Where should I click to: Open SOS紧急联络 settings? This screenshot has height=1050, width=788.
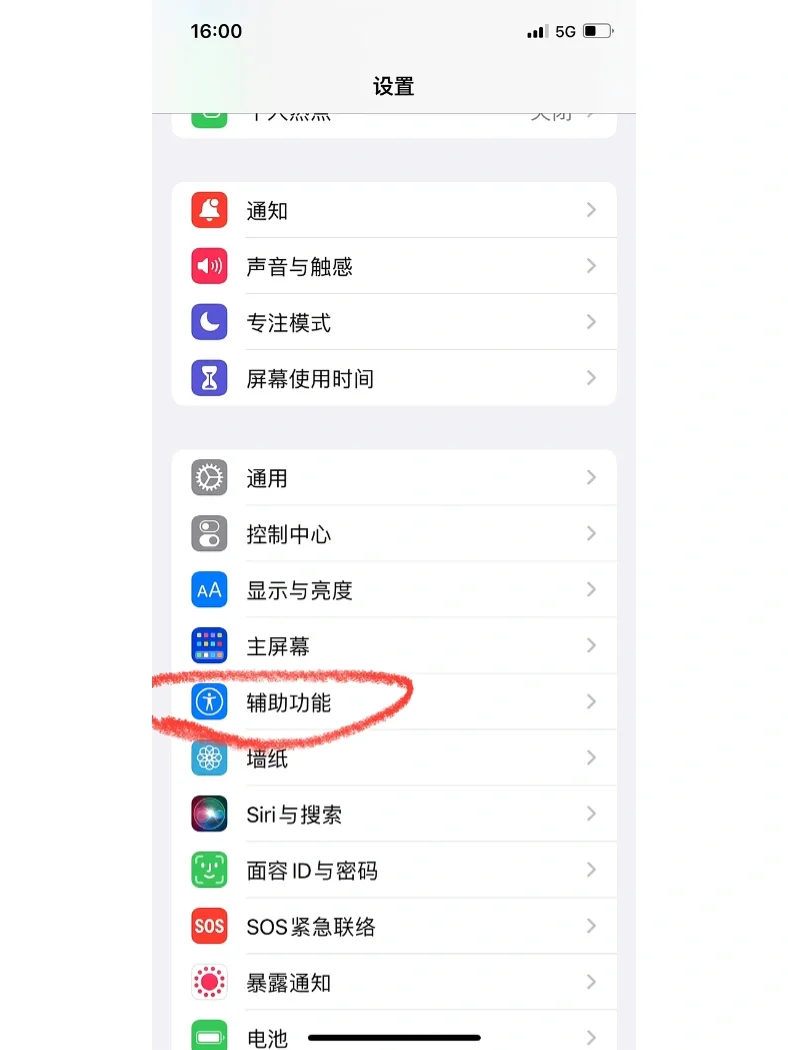pos(393,926)
